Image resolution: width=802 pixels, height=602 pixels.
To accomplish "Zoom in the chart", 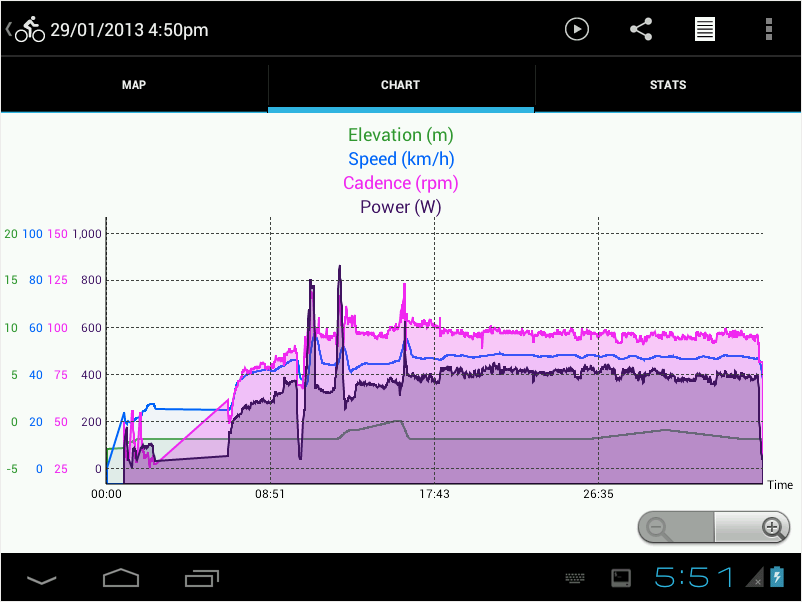I will pyautogui.click(x=770, y=527).
